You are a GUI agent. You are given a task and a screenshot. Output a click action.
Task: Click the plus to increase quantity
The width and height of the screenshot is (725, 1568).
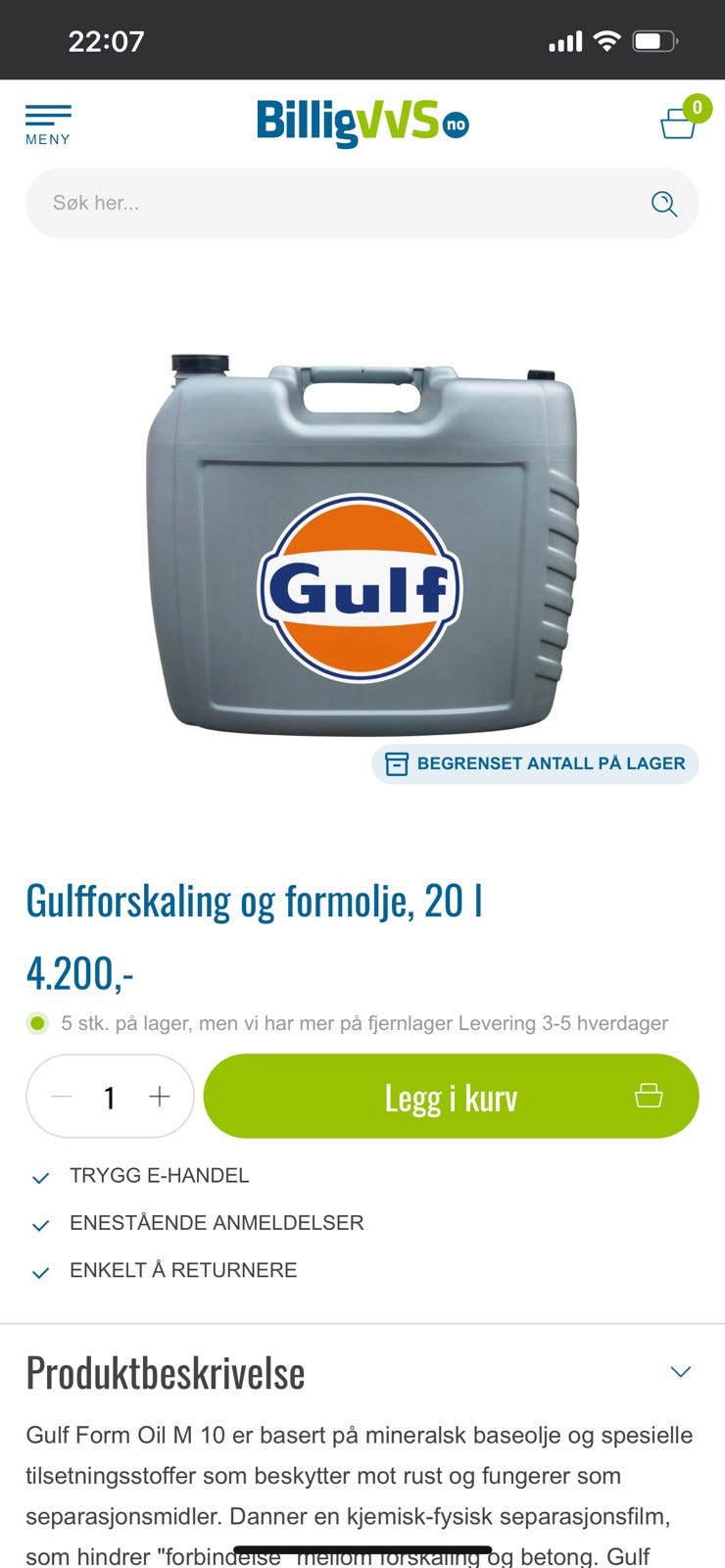(x=158, y=1097)
